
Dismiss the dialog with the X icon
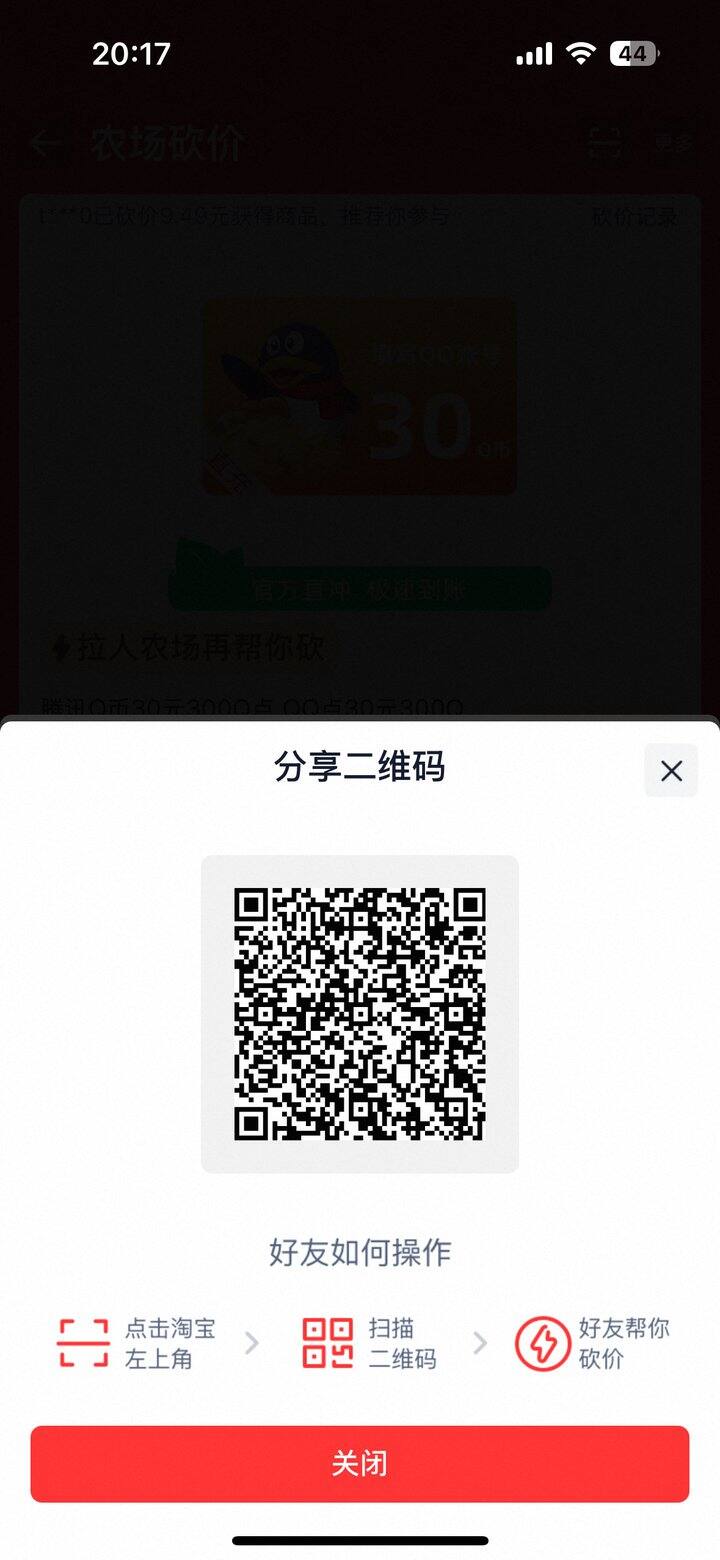(671, 770)
